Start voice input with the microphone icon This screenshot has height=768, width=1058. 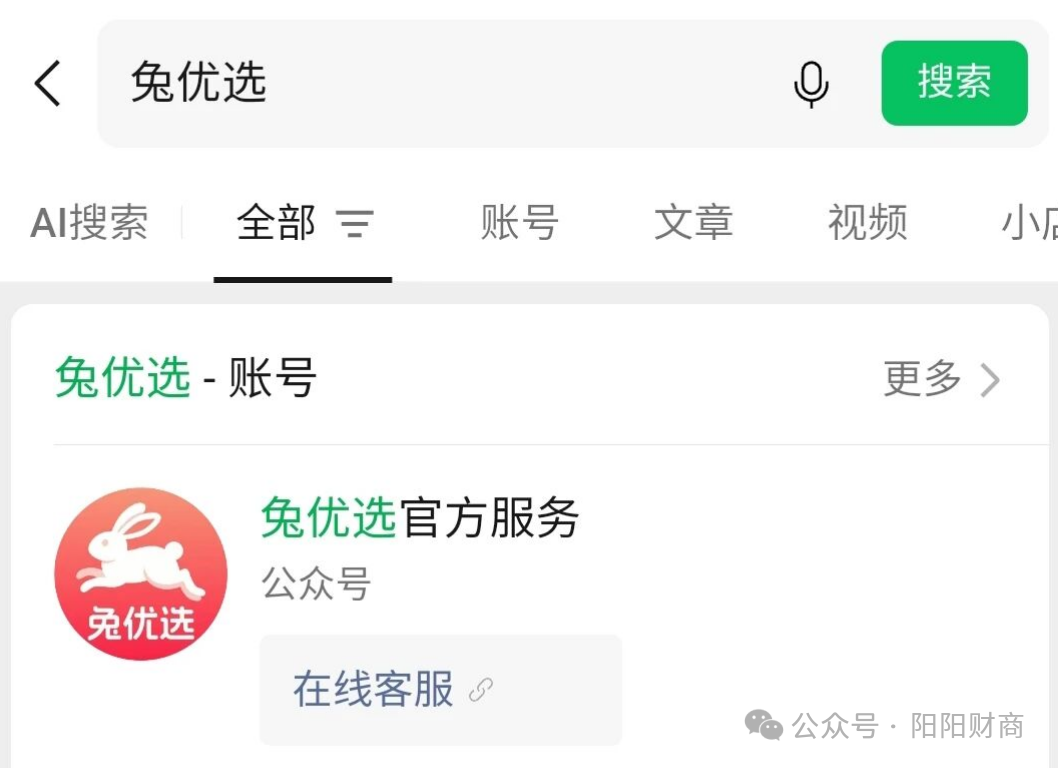click(x=810, y=84)
